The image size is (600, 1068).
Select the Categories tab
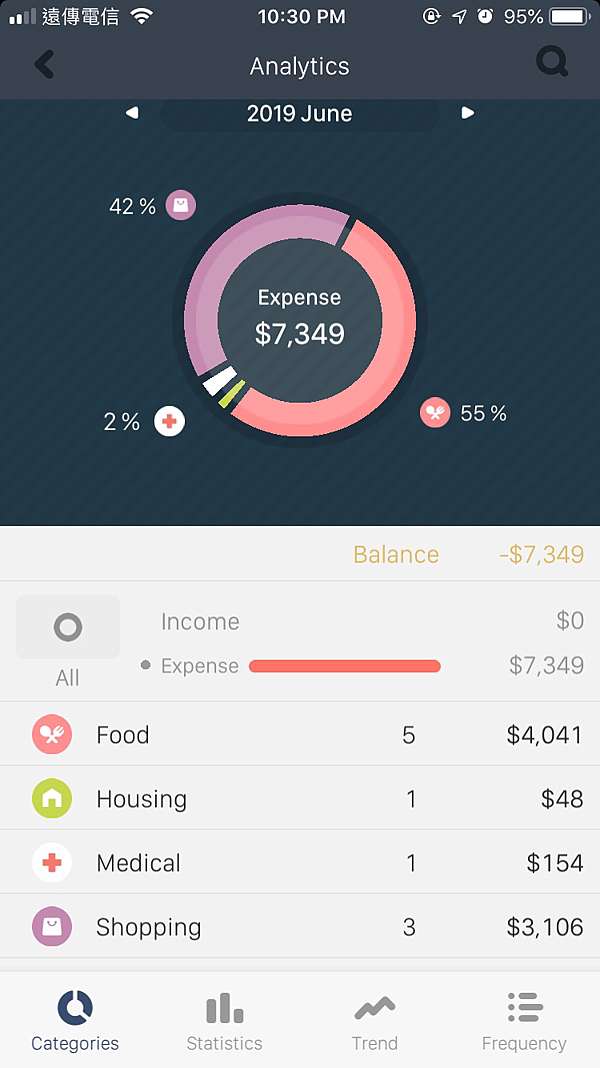[75, 1021]
